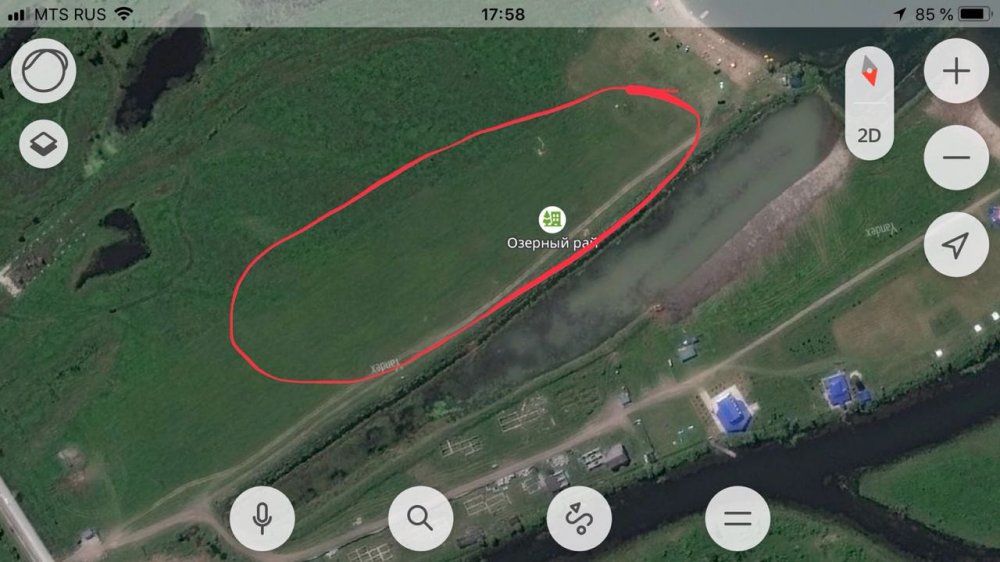Select the Озерный рай place marker
The height and width of the screenshot is (562, 1000).
pyautogui.click(x=550, y=218)
